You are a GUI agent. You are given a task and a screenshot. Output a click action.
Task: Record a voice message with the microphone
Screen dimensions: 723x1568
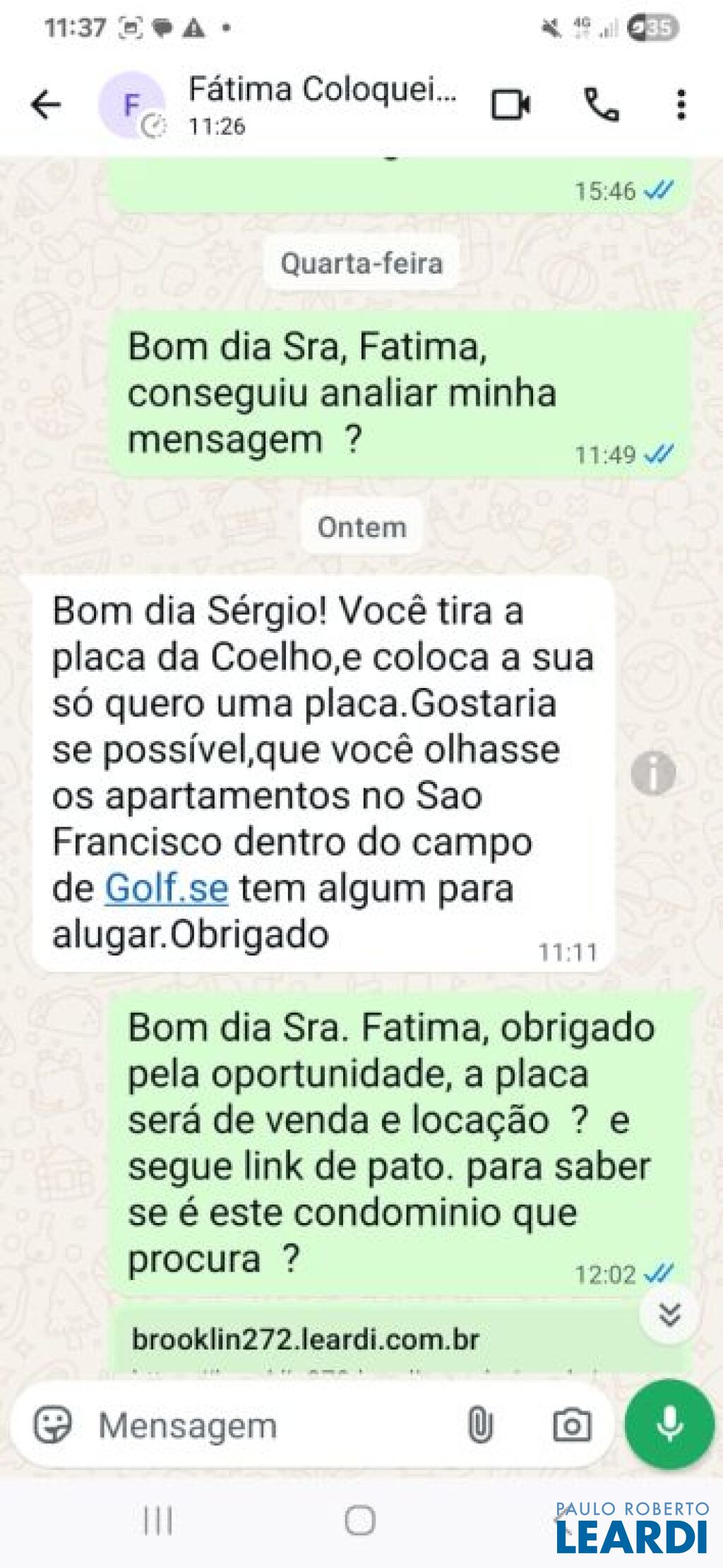tap(669, 1424)
